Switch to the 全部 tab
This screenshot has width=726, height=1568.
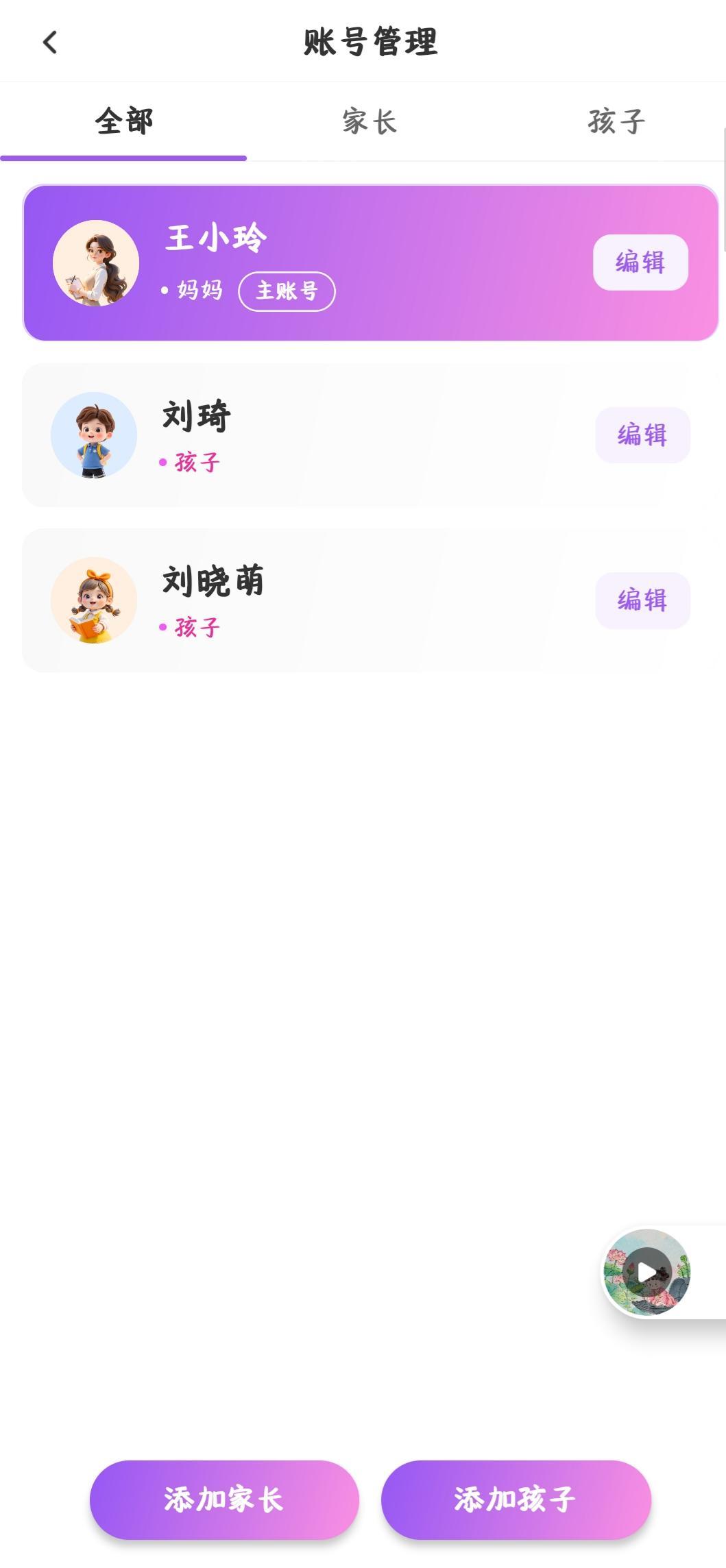(123, 122)
